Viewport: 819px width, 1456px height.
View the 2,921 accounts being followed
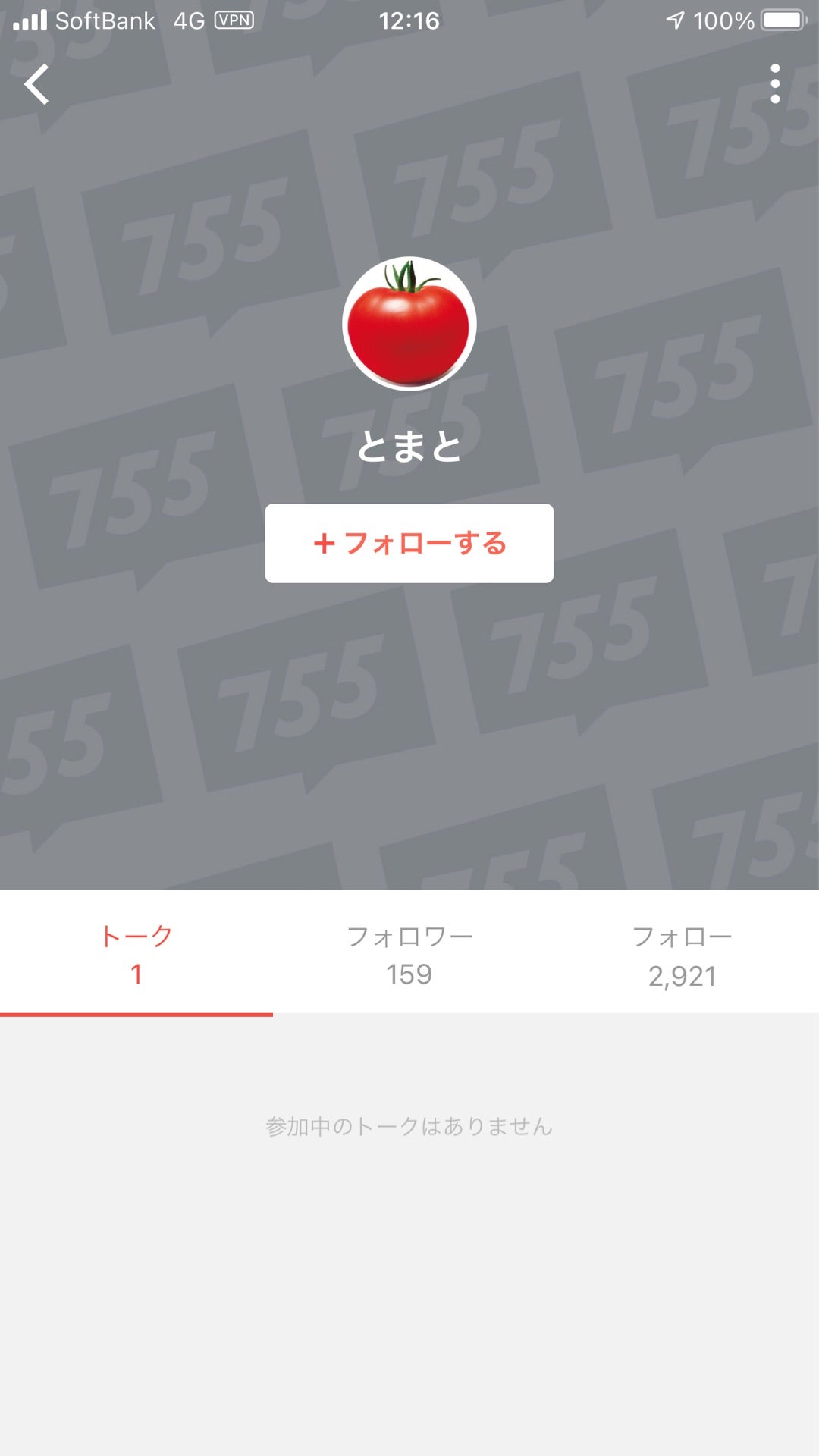click(x=681, y=973)
